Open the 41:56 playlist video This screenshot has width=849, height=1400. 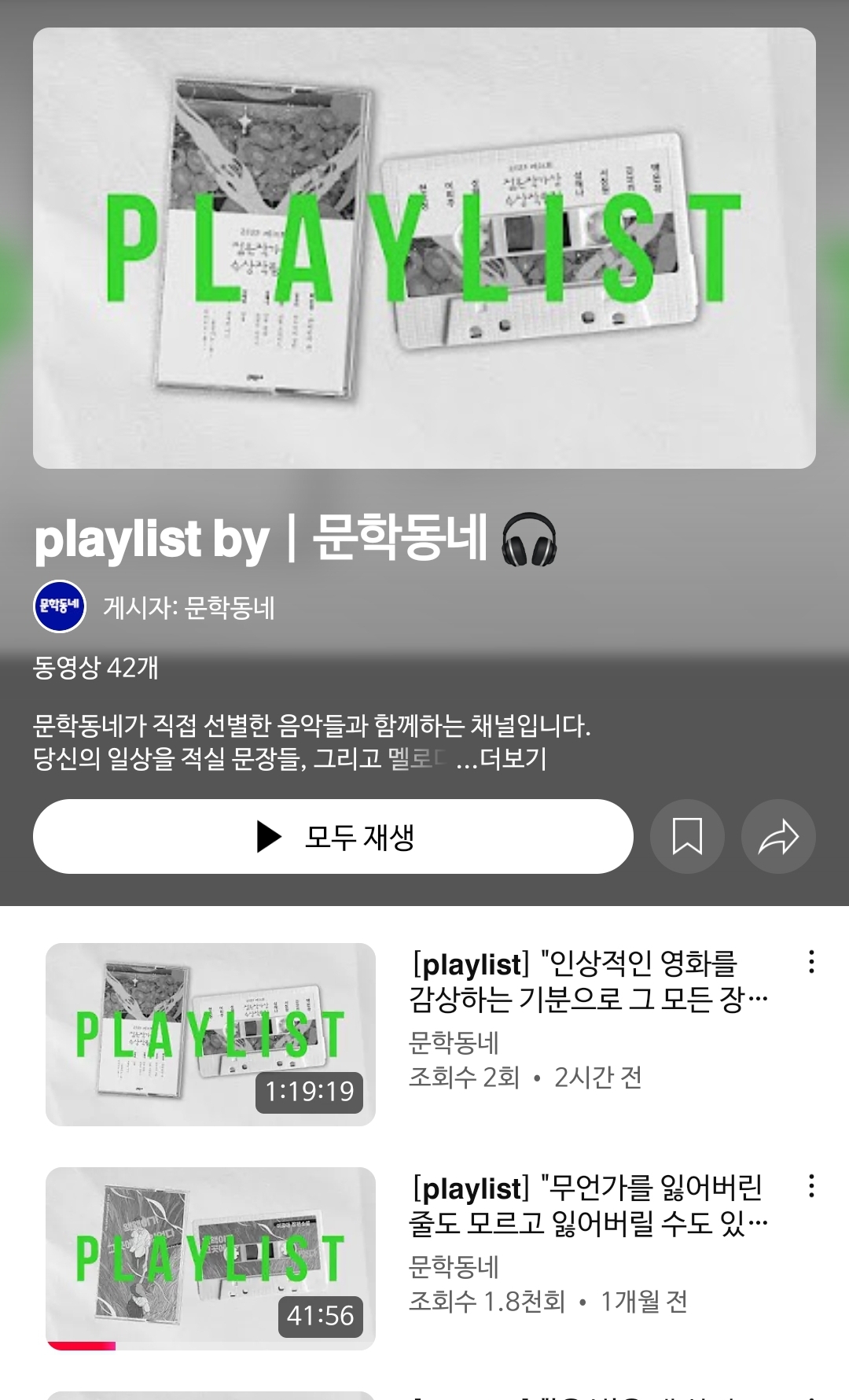pos(211,1258)
